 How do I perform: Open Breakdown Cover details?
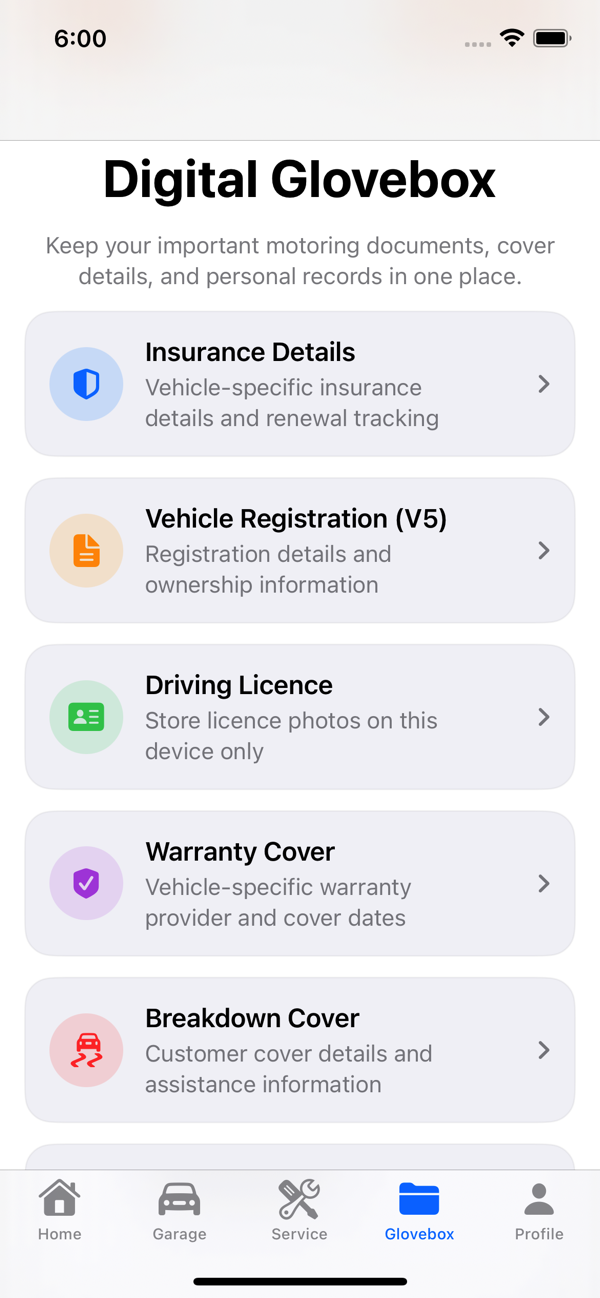(300, 1050)
